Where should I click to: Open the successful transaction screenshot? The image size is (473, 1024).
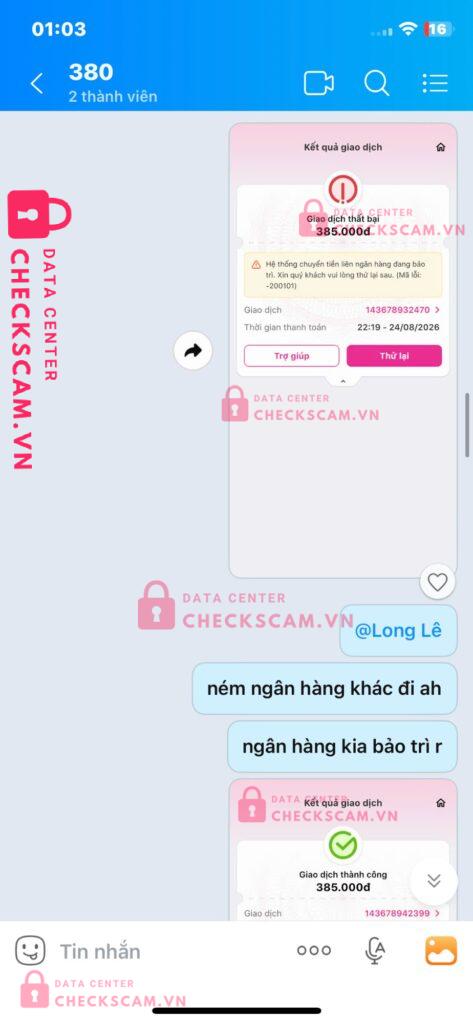click(x=343, y=850)
